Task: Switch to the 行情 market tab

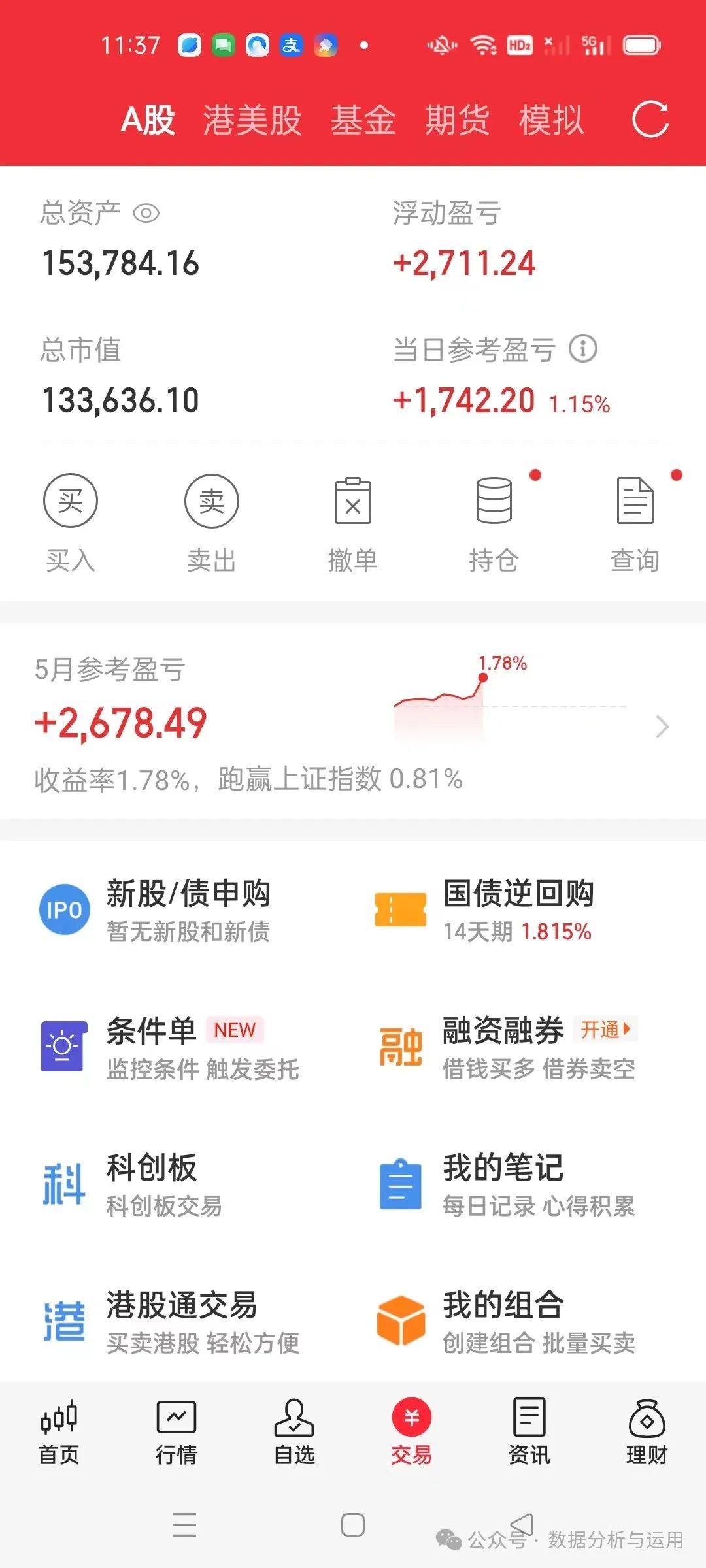Action: (x=176, y=1432)
